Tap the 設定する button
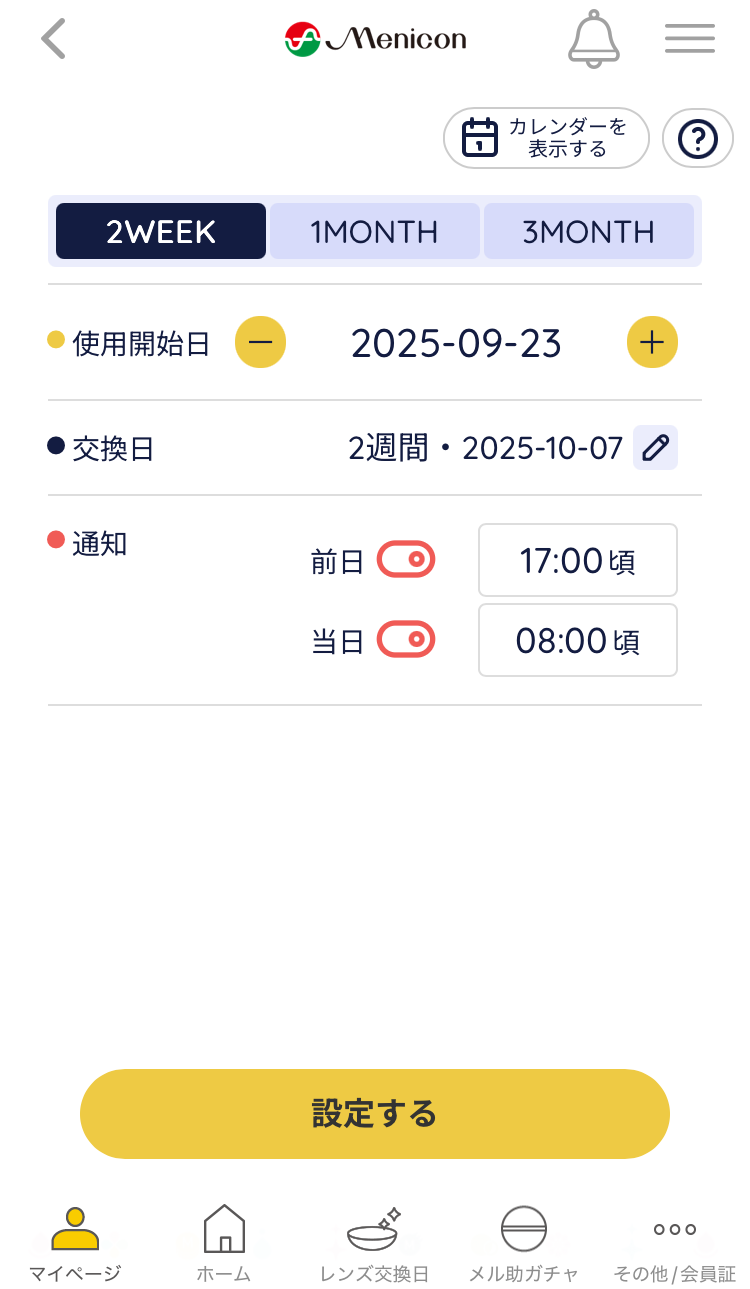 375,1114
